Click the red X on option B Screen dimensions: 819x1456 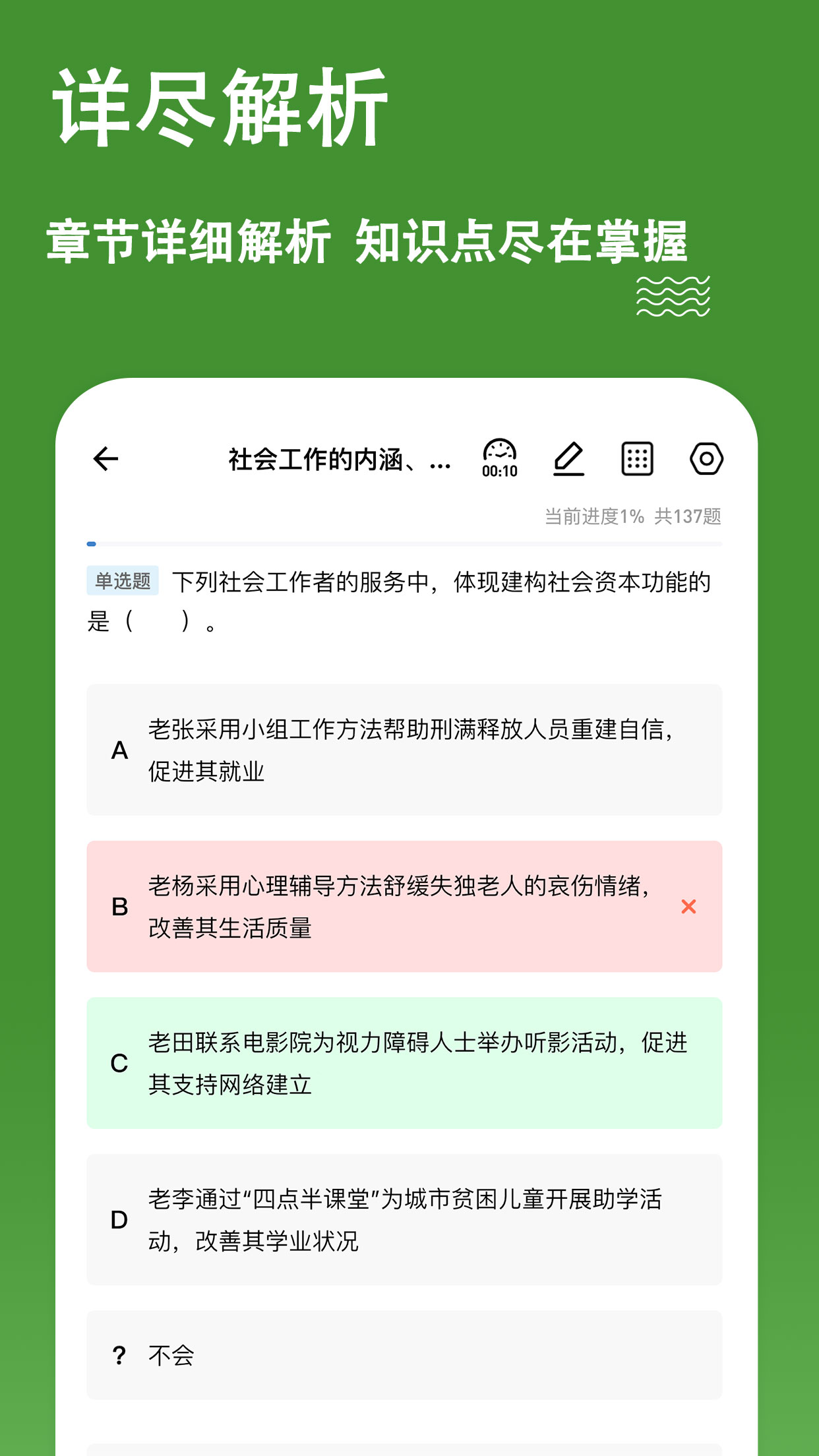[688, 907]
